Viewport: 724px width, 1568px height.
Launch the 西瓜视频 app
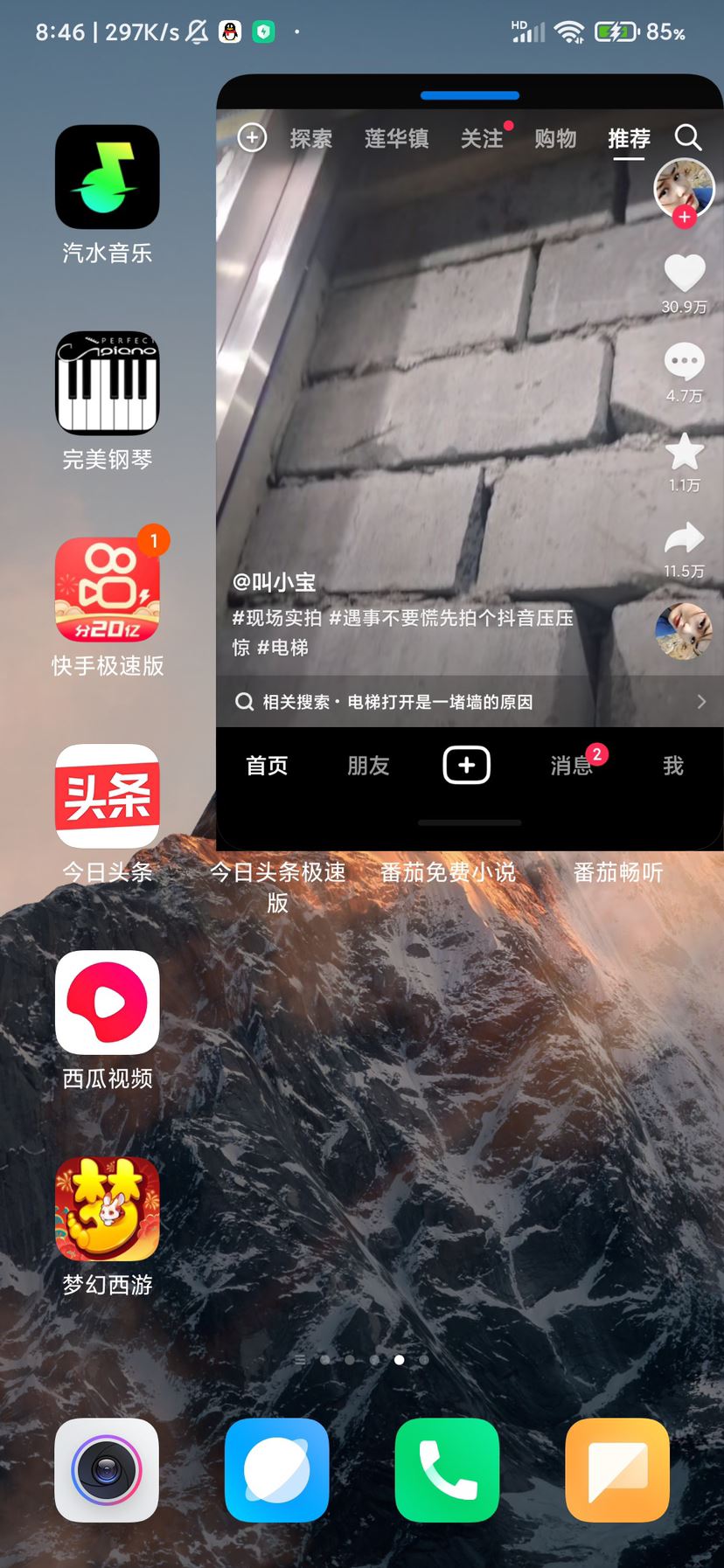pyautogui.click(x=107, y=1002)
